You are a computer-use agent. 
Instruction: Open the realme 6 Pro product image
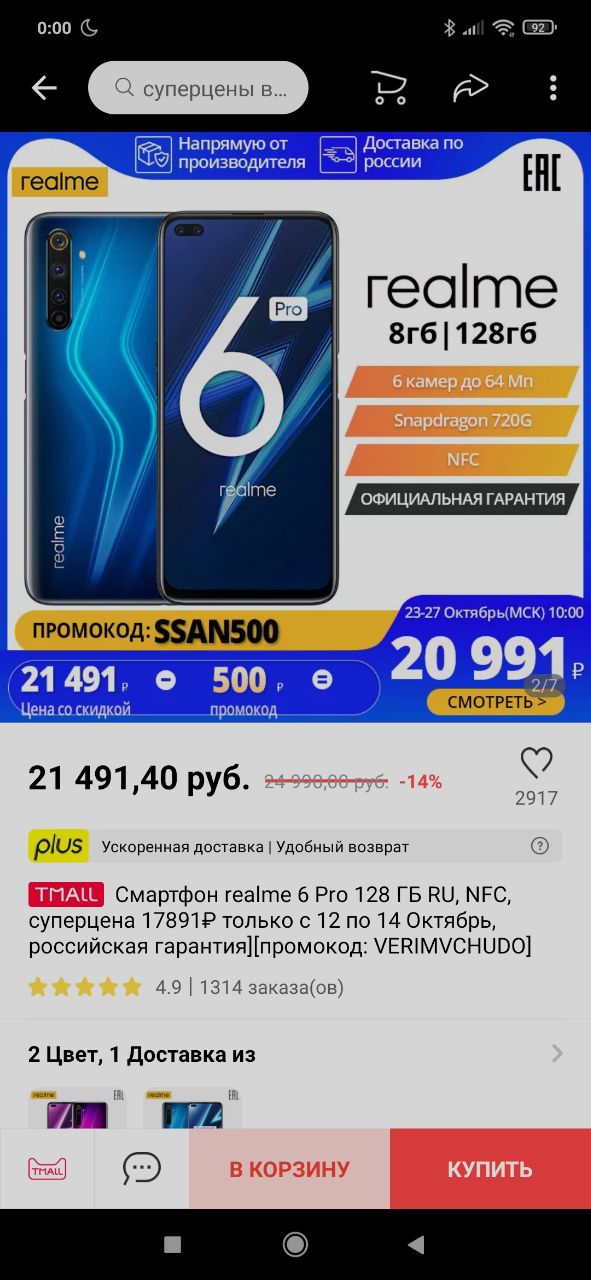(x=295, y=427)
